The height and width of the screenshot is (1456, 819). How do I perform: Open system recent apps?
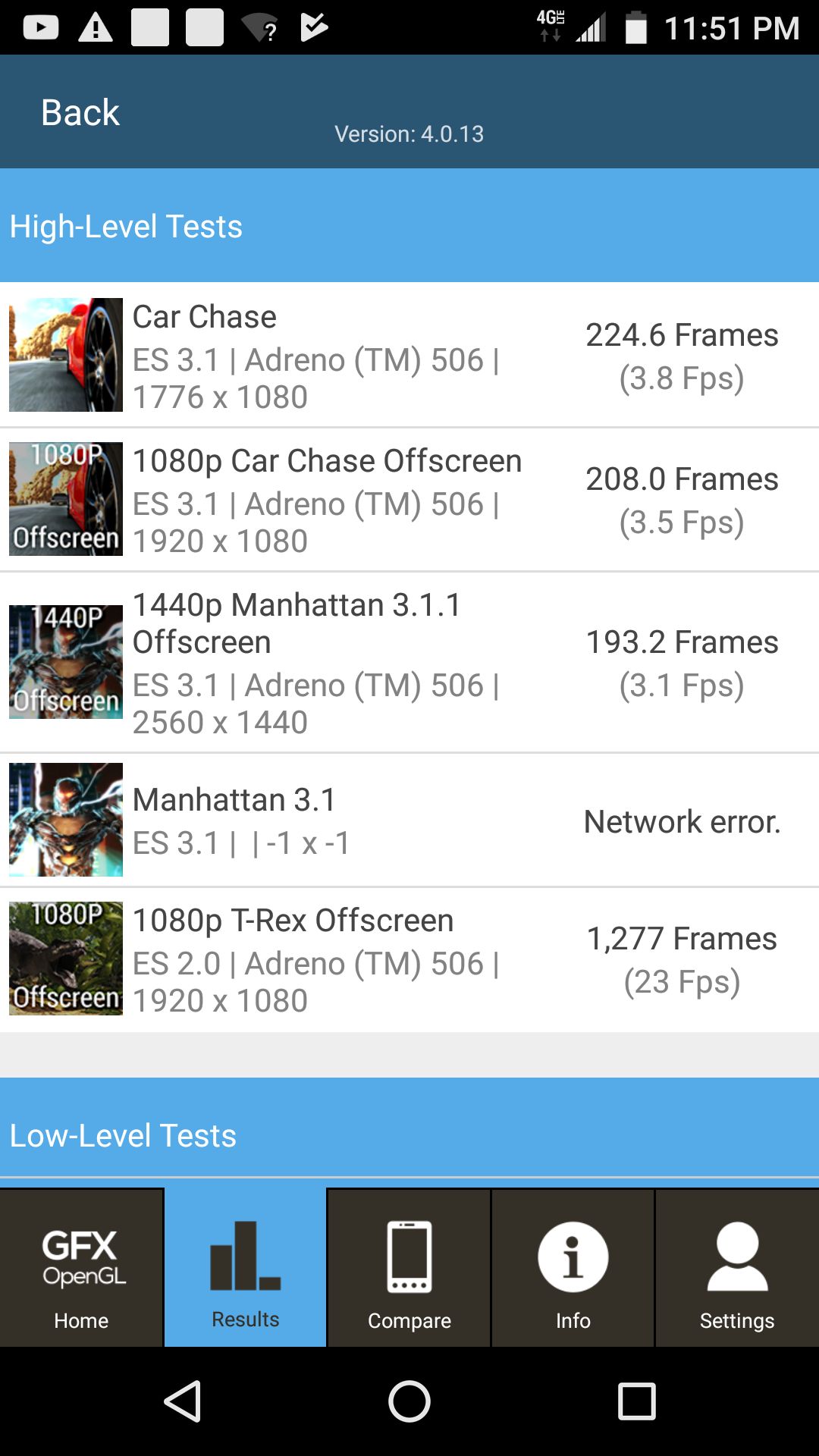click(x=636, y=1401)
